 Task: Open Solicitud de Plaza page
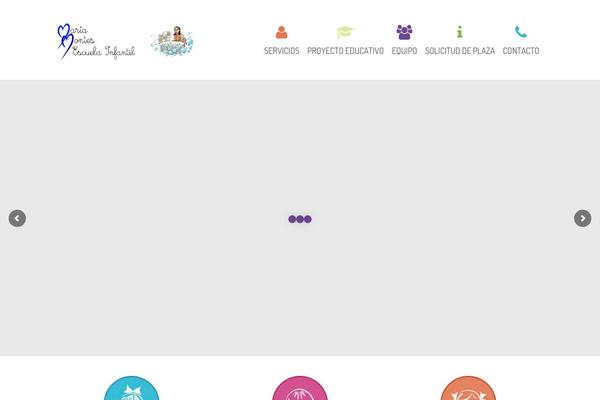459,41
